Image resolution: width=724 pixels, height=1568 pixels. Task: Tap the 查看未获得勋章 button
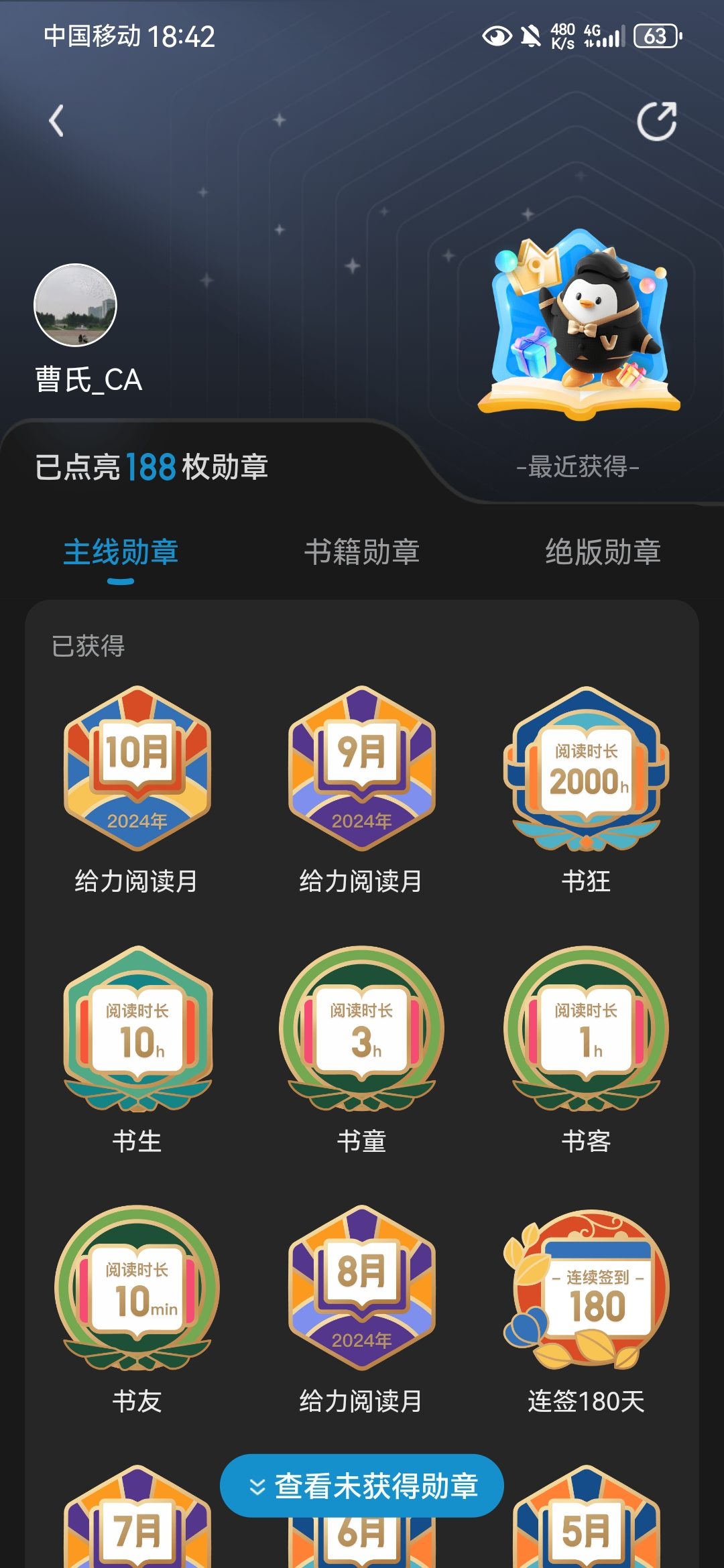point(362,1486)
